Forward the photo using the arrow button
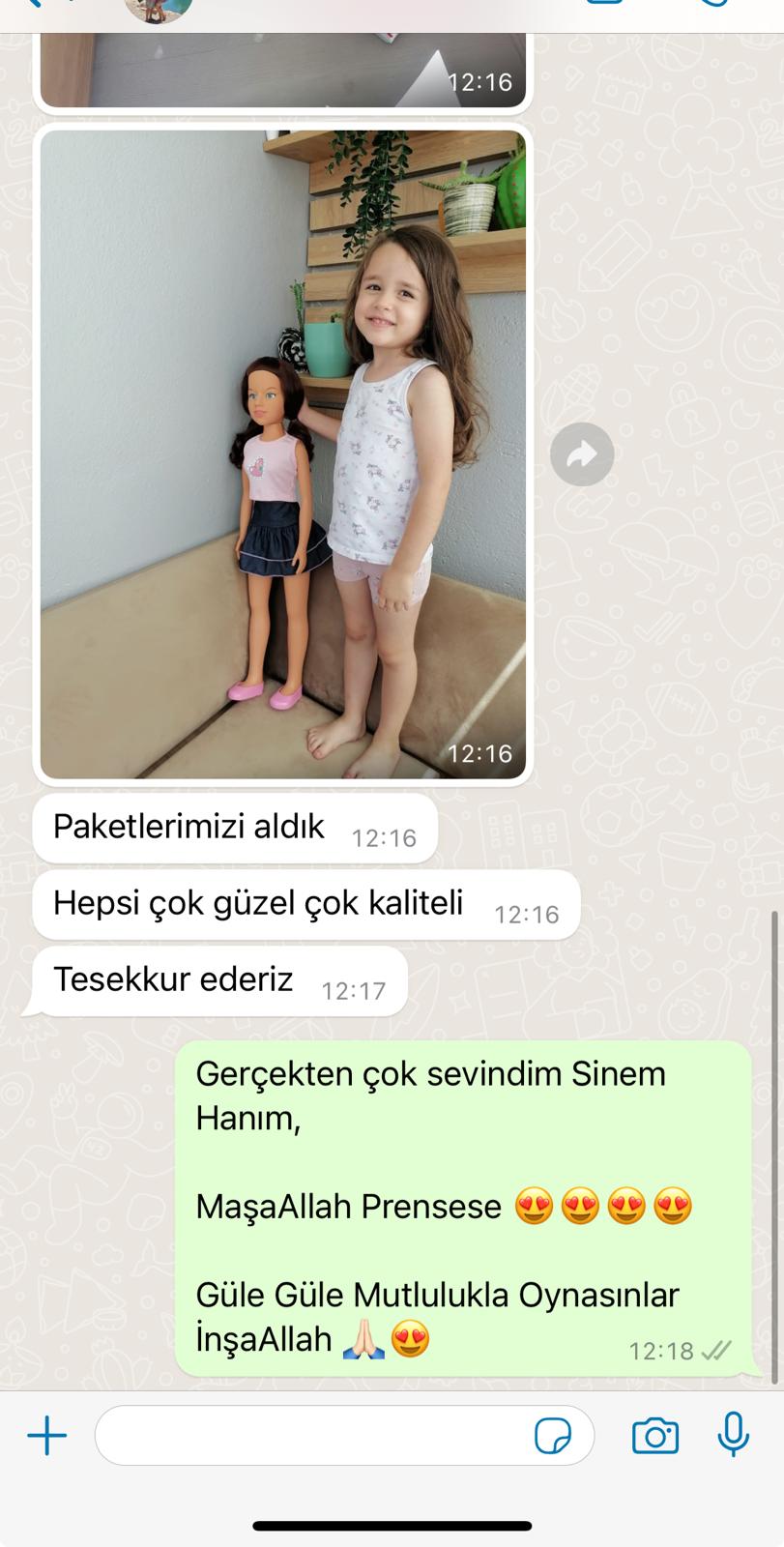Screen dimensions: 784x1547 [x=582, y=453]
